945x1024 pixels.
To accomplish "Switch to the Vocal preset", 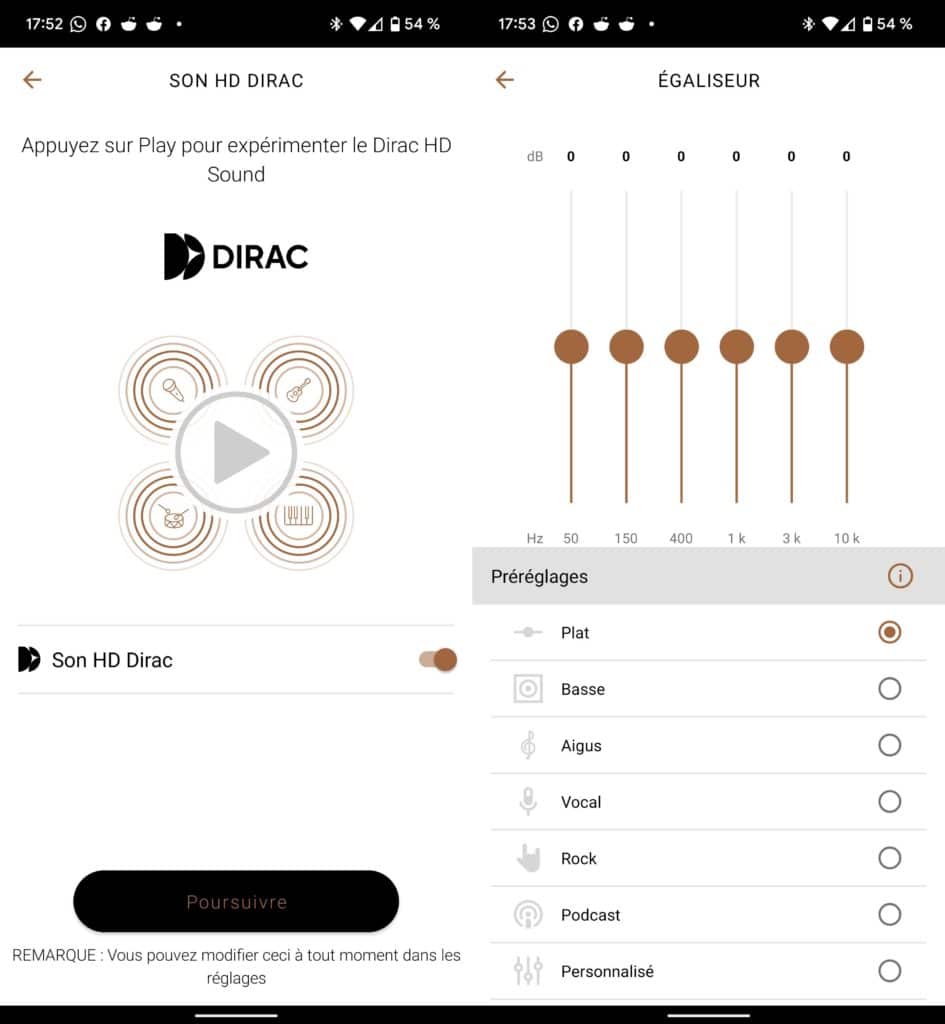I will click(889, 802).
